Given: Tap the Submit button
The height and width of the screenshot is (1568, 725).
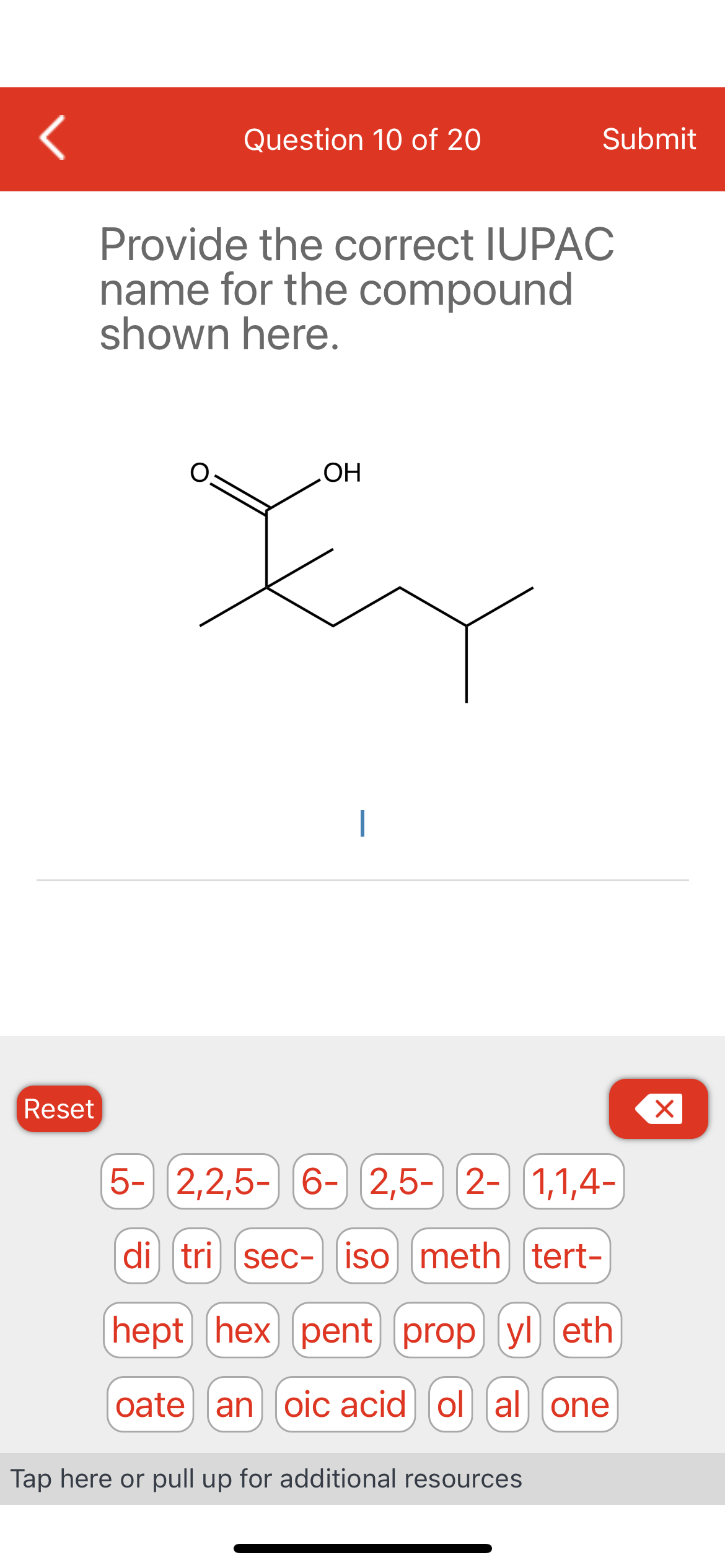Looking at the screenshot, I should coord(650,139).
